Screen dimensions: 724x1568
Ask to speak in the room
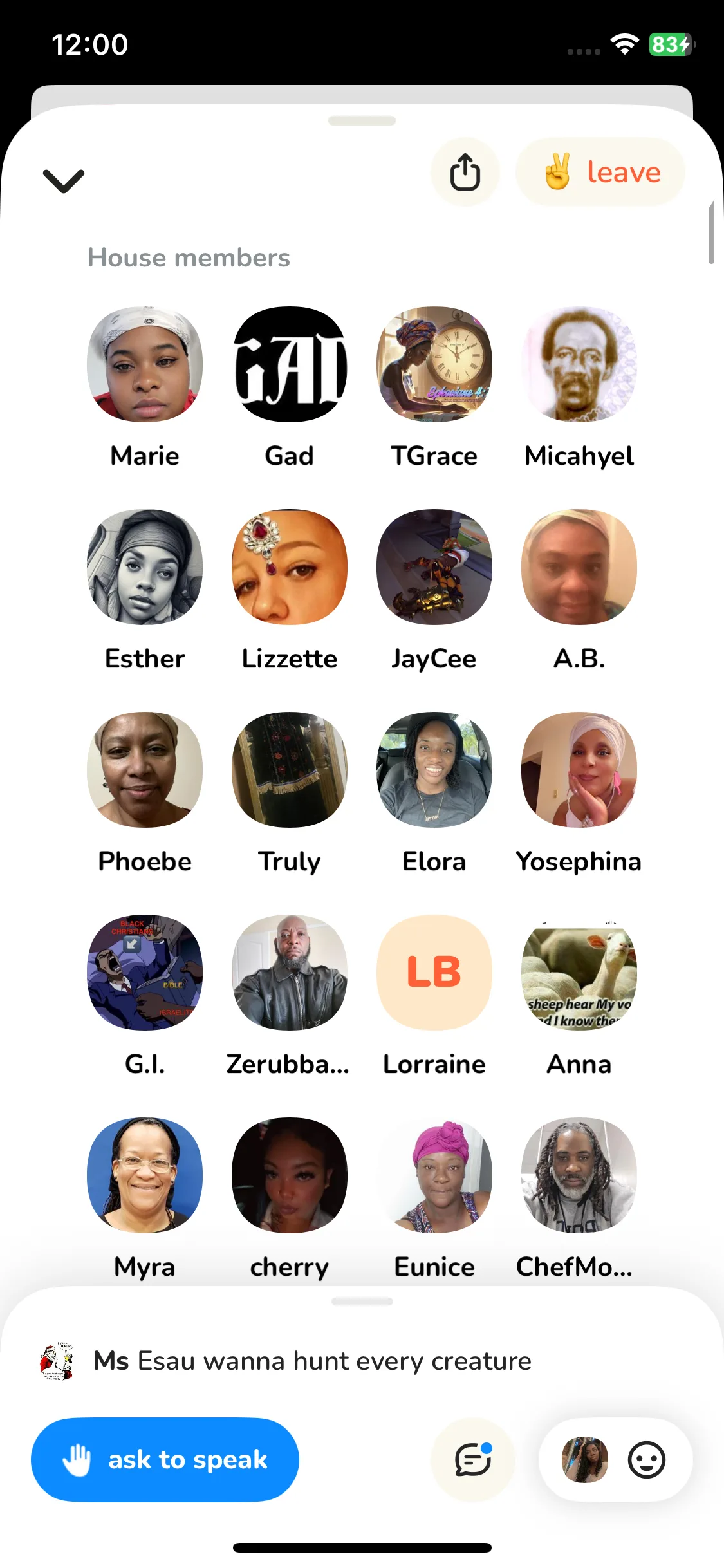pyautogui.click(x=165, y=1459)
